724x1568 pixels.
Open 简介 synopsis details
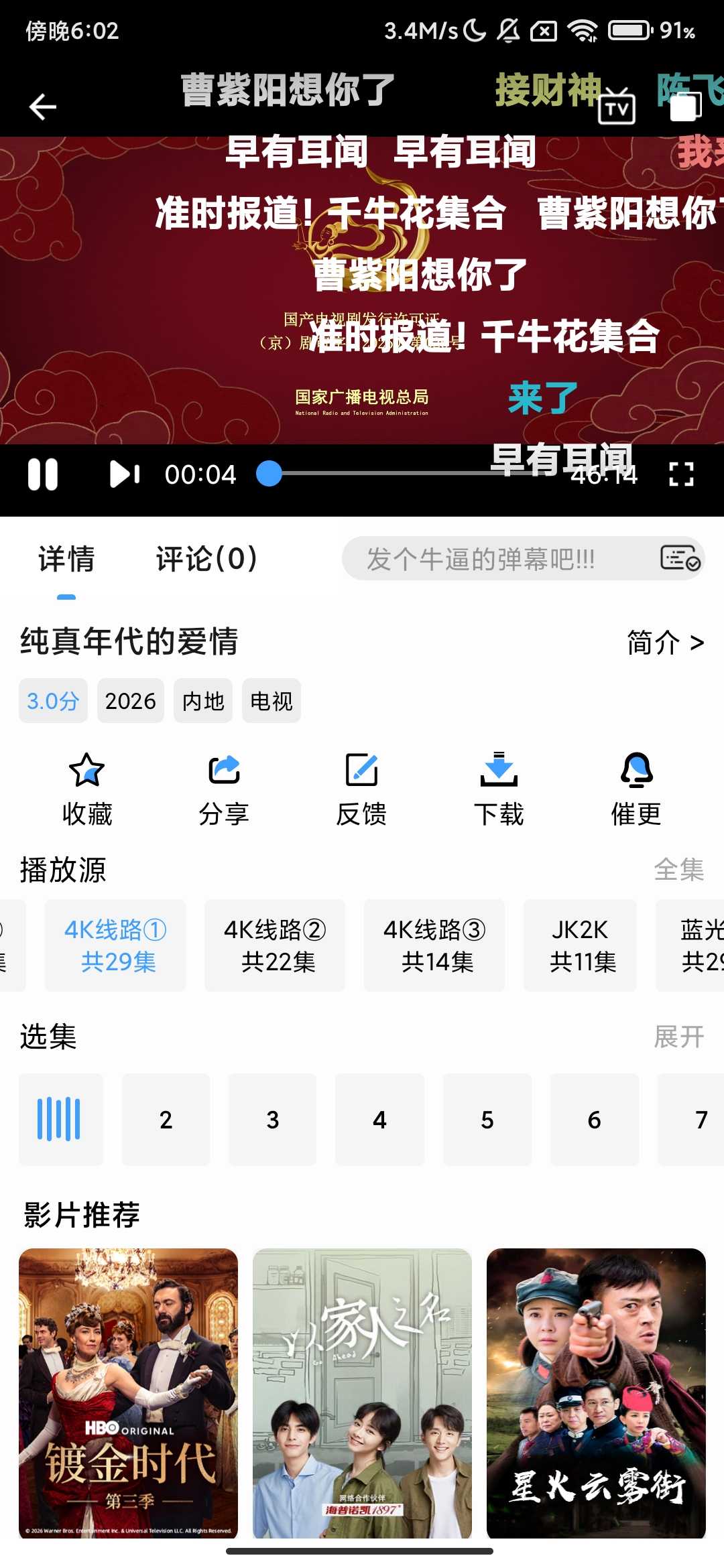pos(664,641)
